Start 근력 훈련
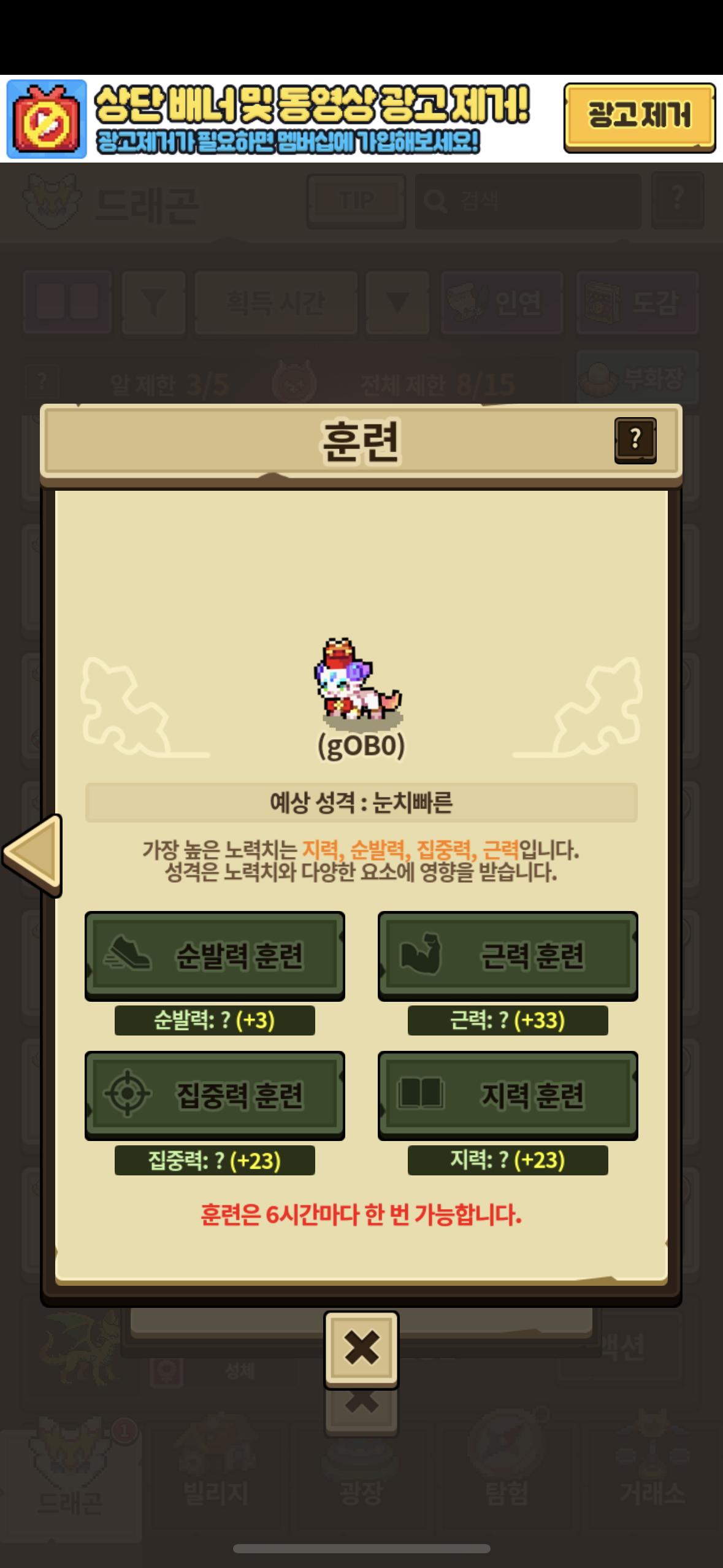Image resolution: width=723 pixels, height=1568 pixels. pyautogui.click(x=508, y=955)
